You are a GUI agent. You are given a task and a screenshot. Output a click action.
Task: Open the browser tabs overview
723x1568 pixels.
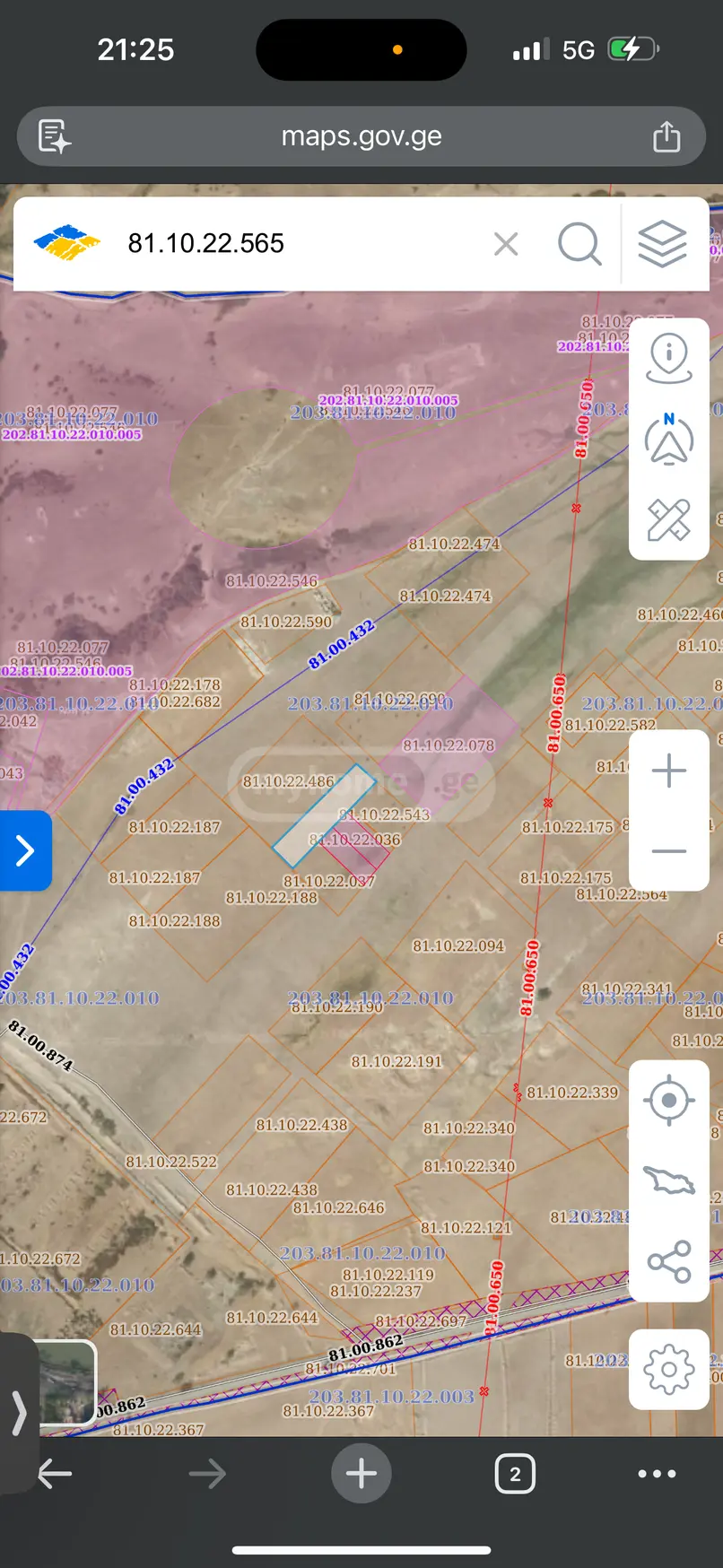point(515,1474)
